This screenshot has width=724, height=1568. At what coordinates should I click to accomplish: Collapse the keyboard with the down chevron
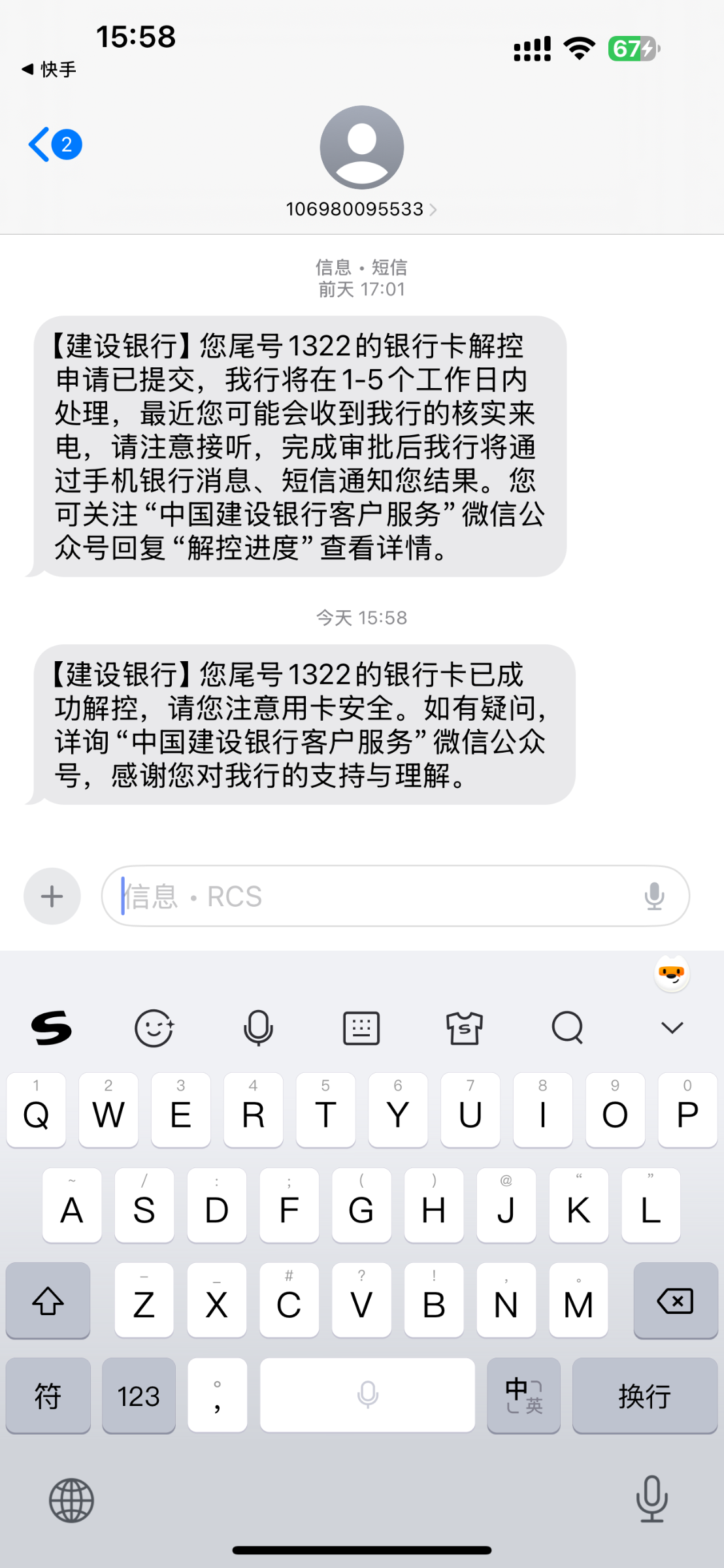[x=672, y=1028]
